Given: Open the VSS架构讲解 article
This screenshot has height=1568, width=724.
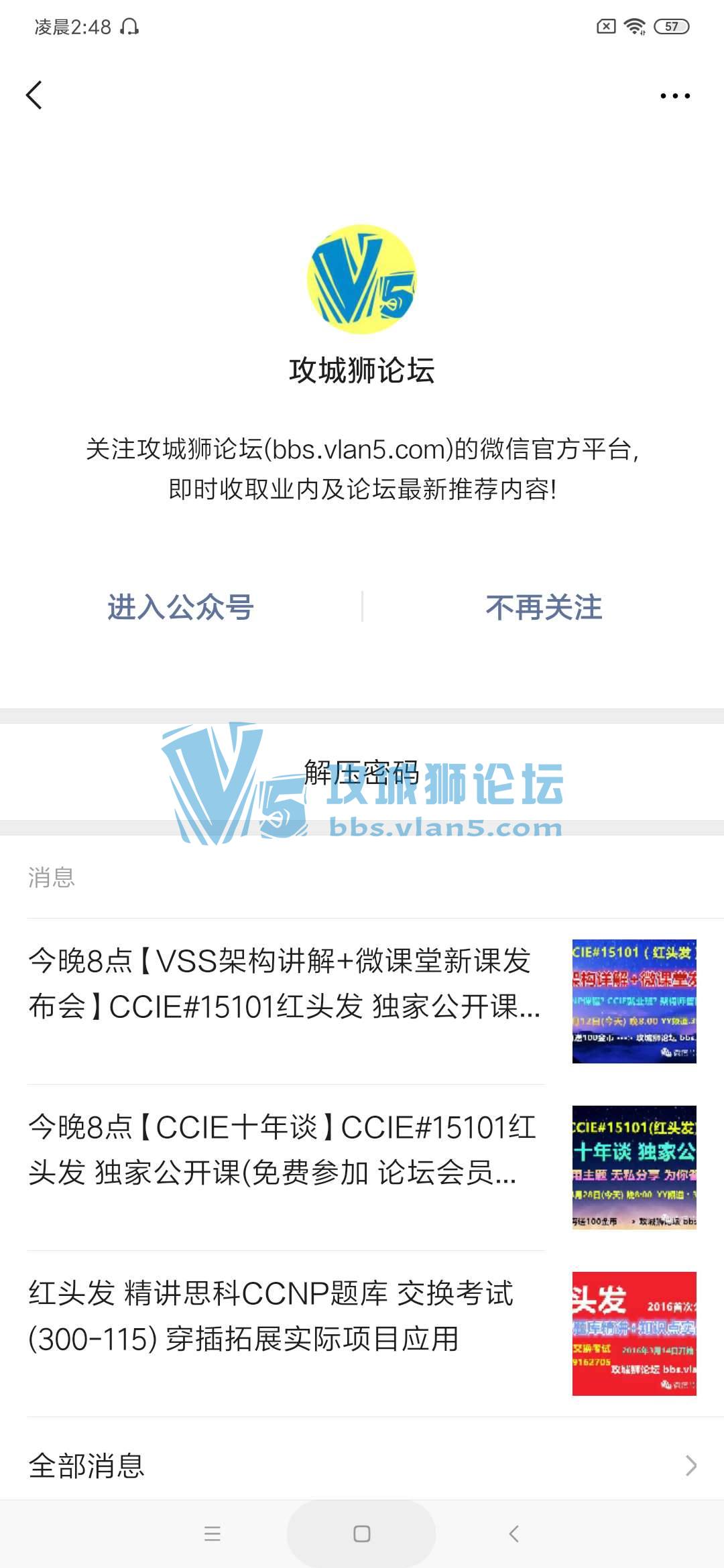Looking at the screenshot, I should click(286, 984).
